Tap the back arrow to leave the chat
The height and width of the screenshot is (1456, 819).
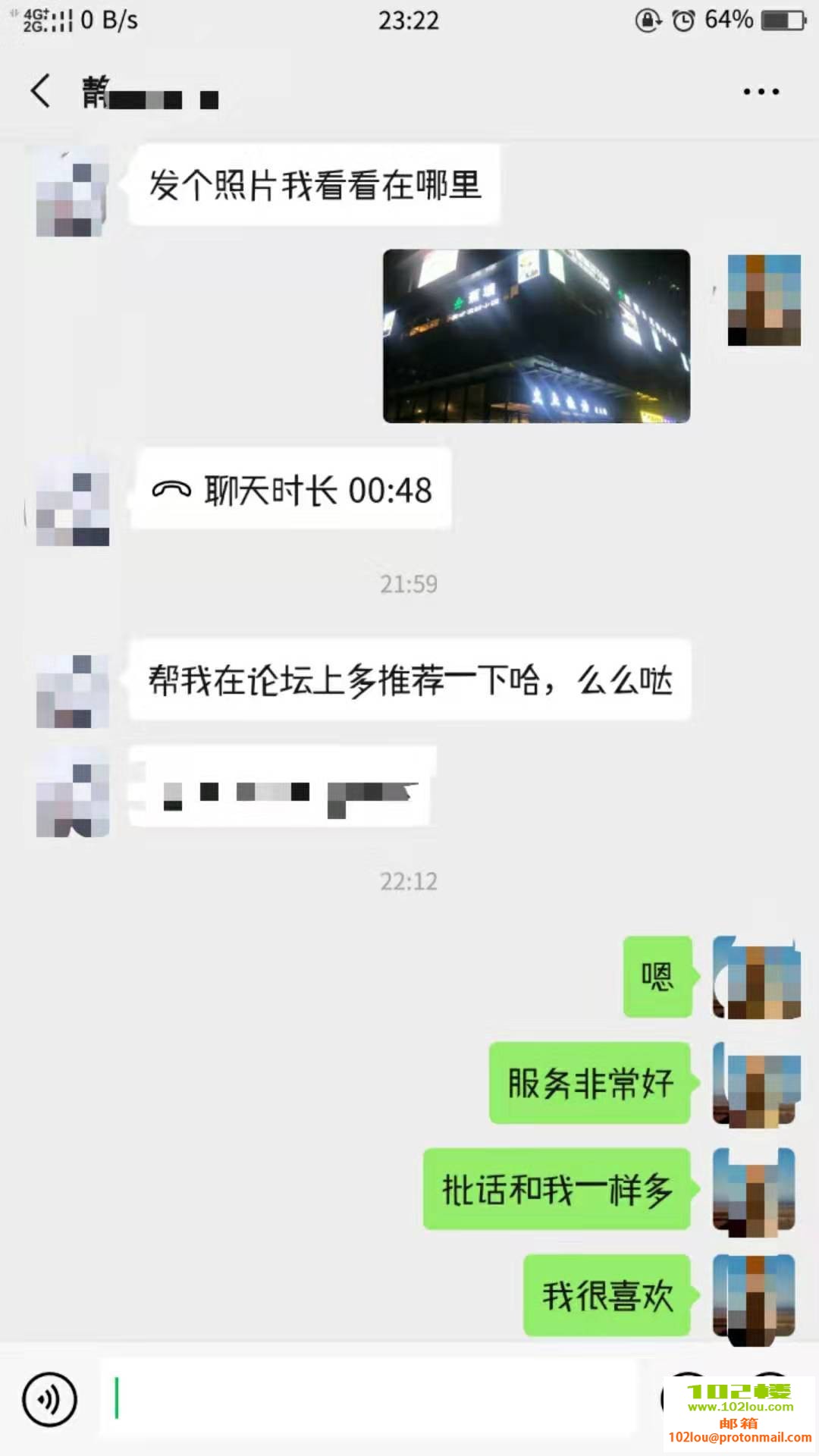point(39,91)
